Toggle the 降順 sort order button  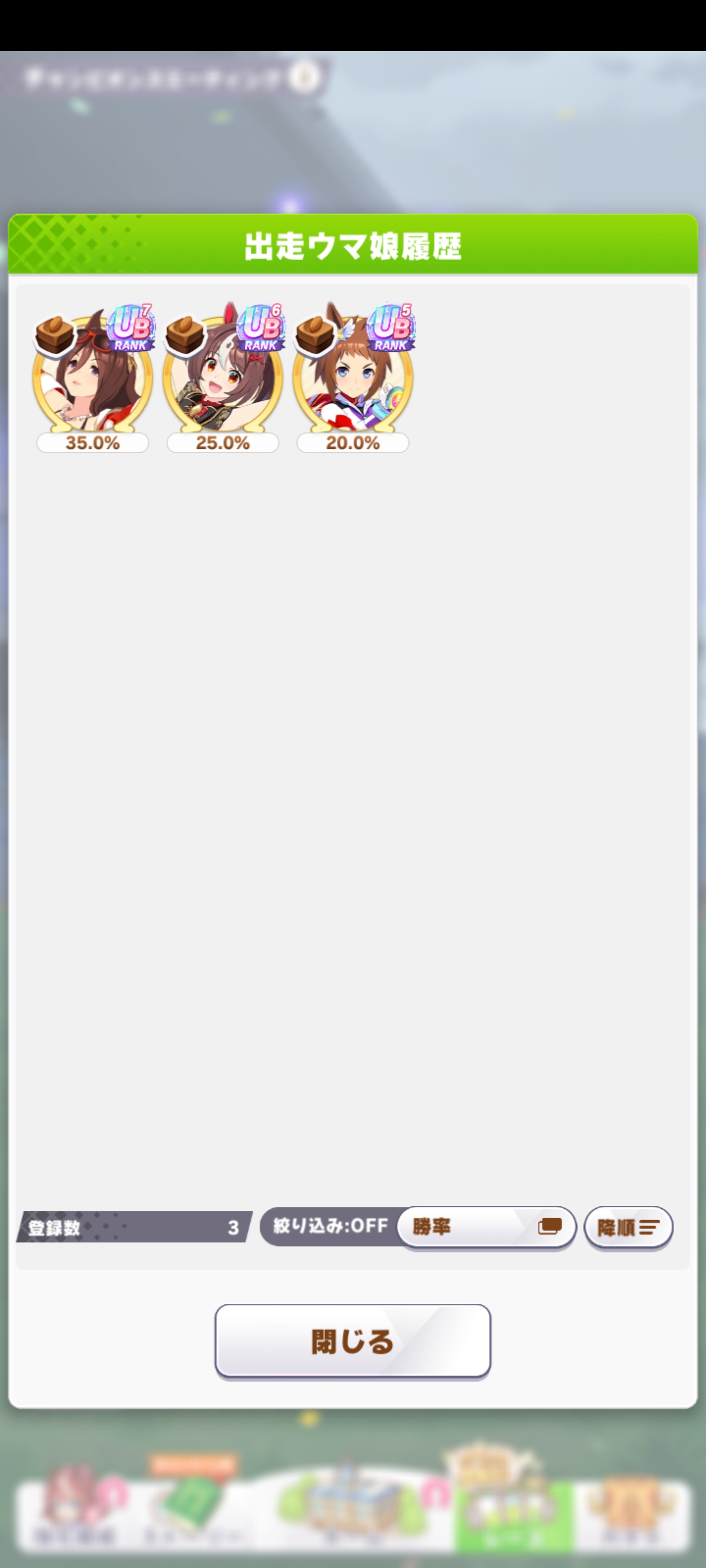pos(628,1227)
